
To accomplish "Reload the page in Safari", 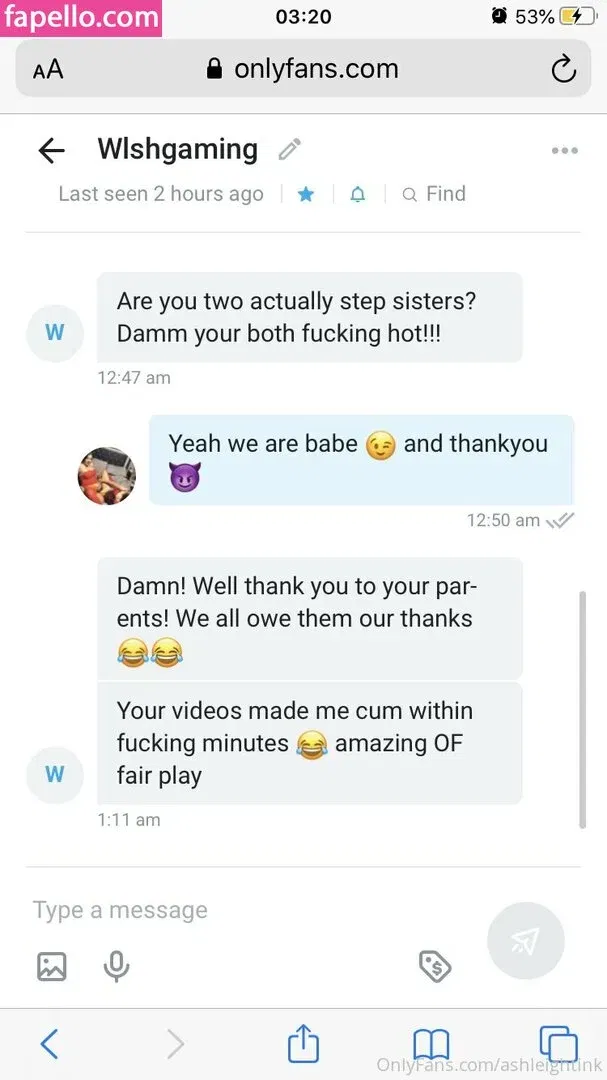I will coord(563,69).
